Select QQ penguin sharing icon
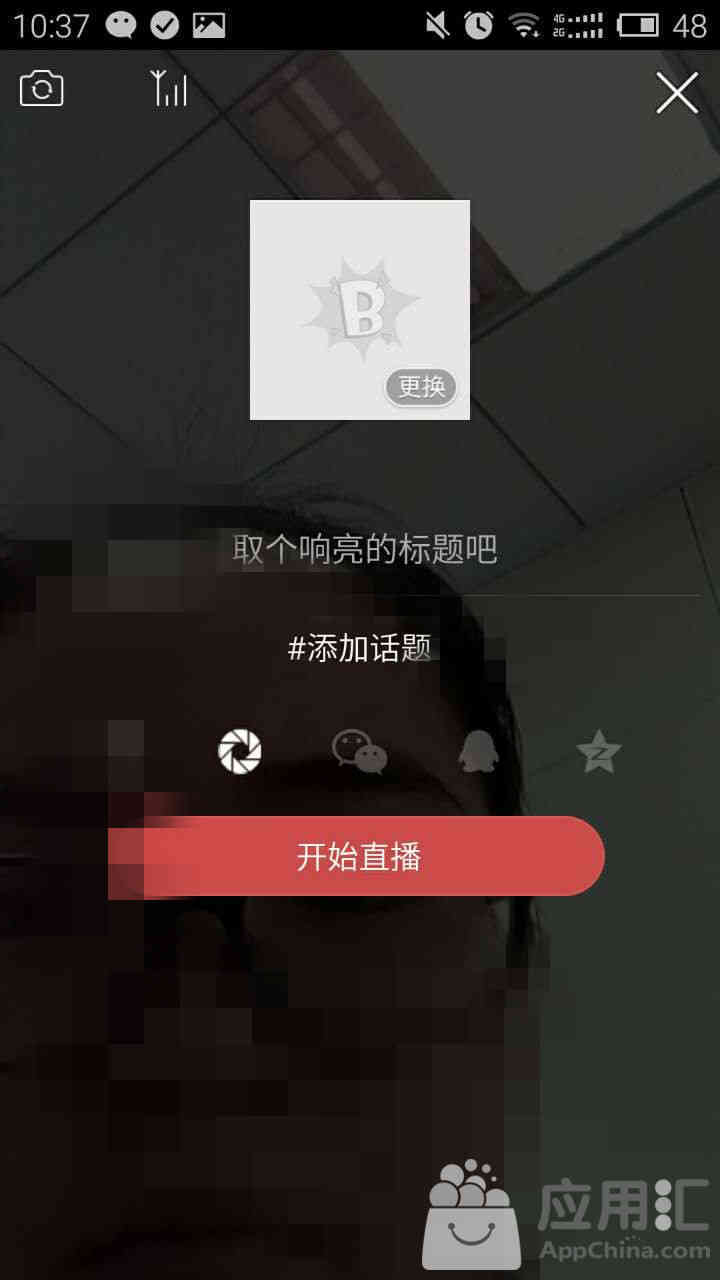The height and width of the screenshot is (1280, 720). click(x=478, y=752)
